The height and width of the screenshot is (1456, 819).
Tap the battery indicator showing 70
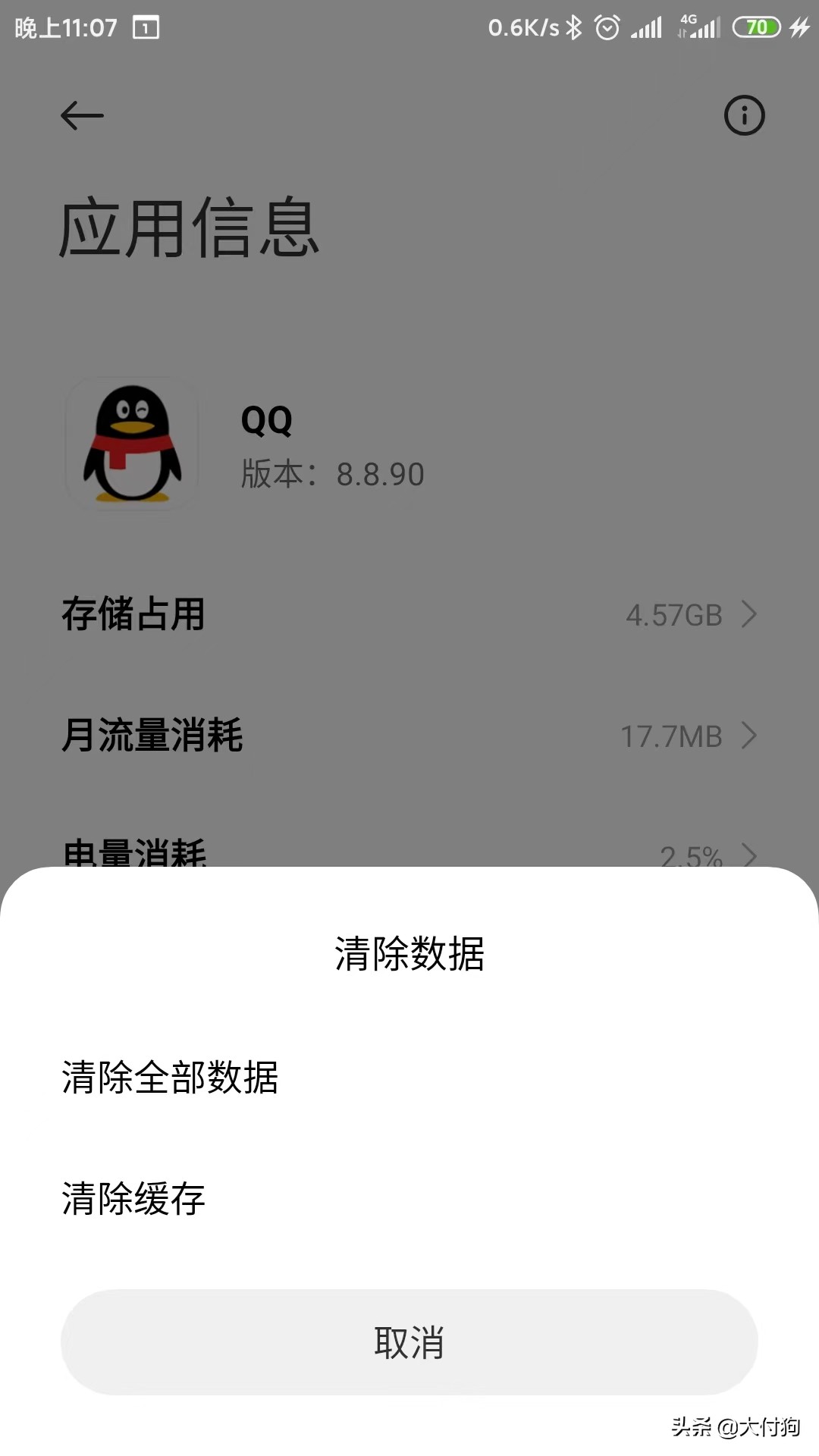756,27
